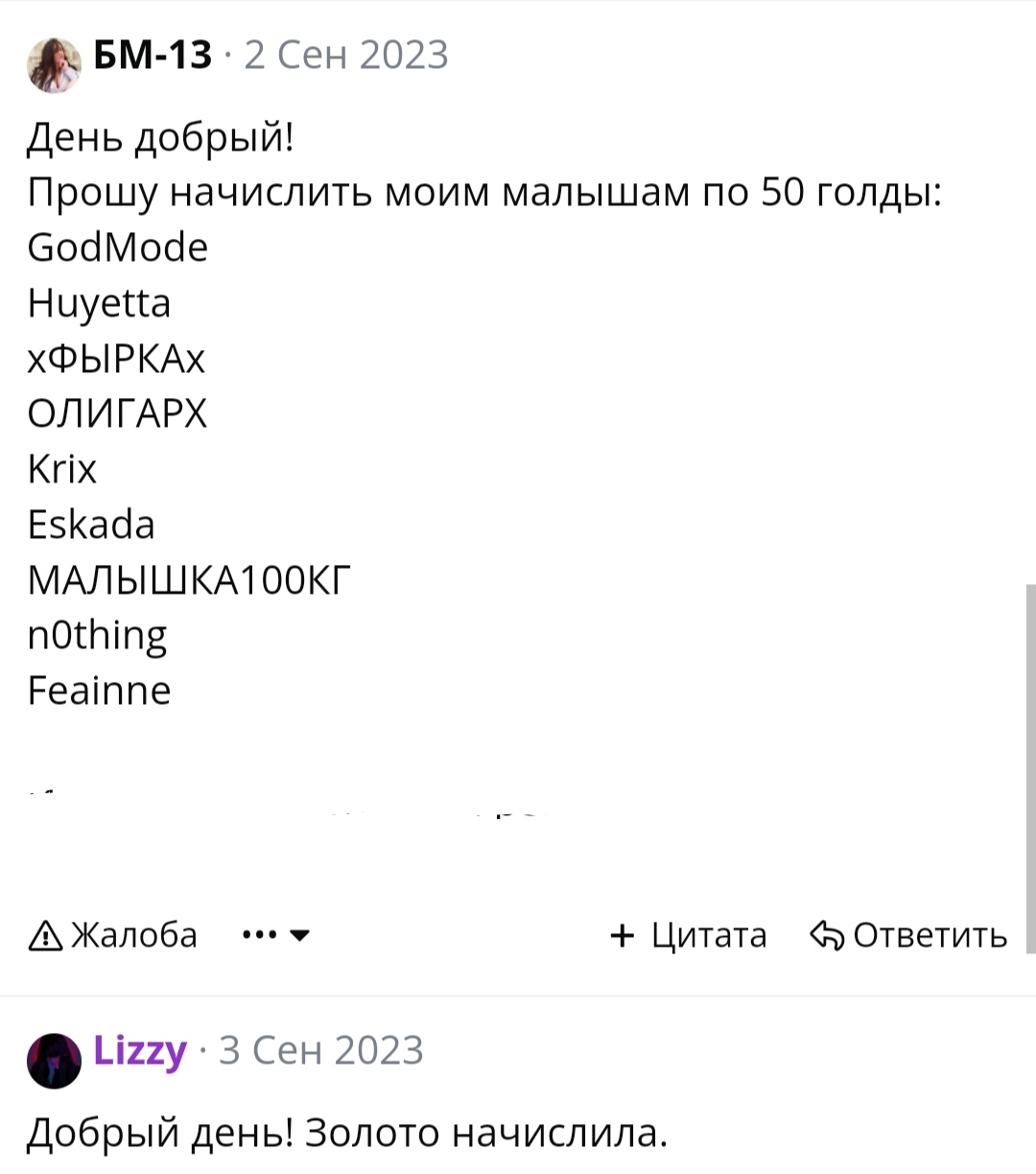Expand the three-dots dropdown under the post

[276, 934]
